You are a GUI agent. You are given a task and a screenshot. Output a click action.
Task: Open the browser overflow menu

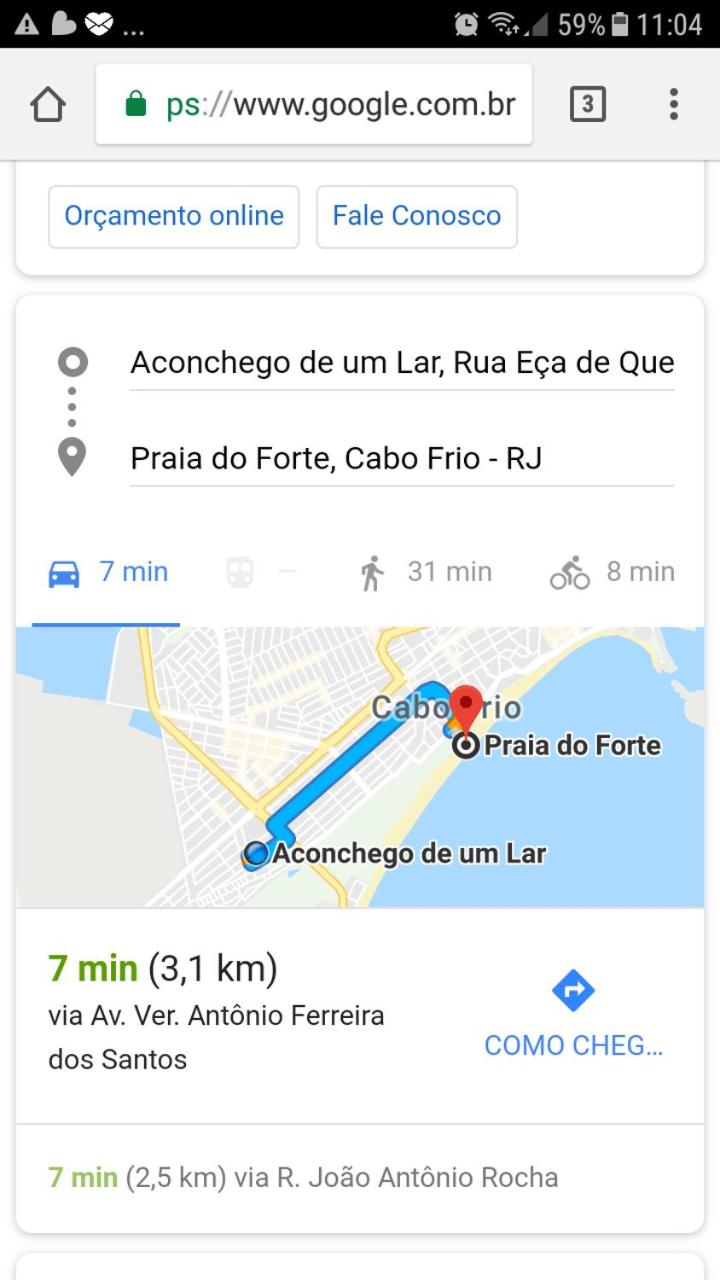(x=673, y=105)
